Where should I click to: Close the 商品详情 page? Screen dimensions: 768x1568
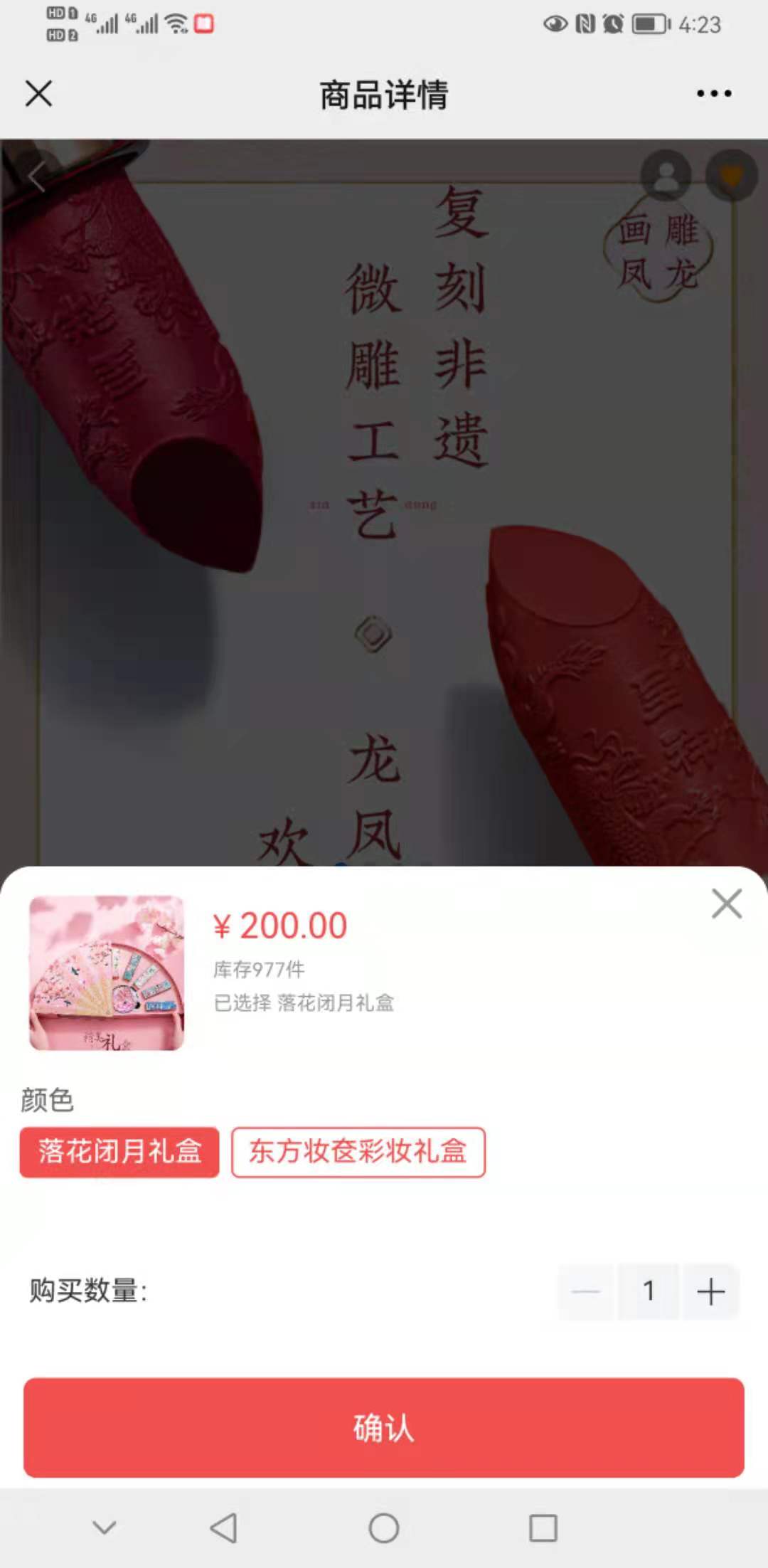pos(38,93)
